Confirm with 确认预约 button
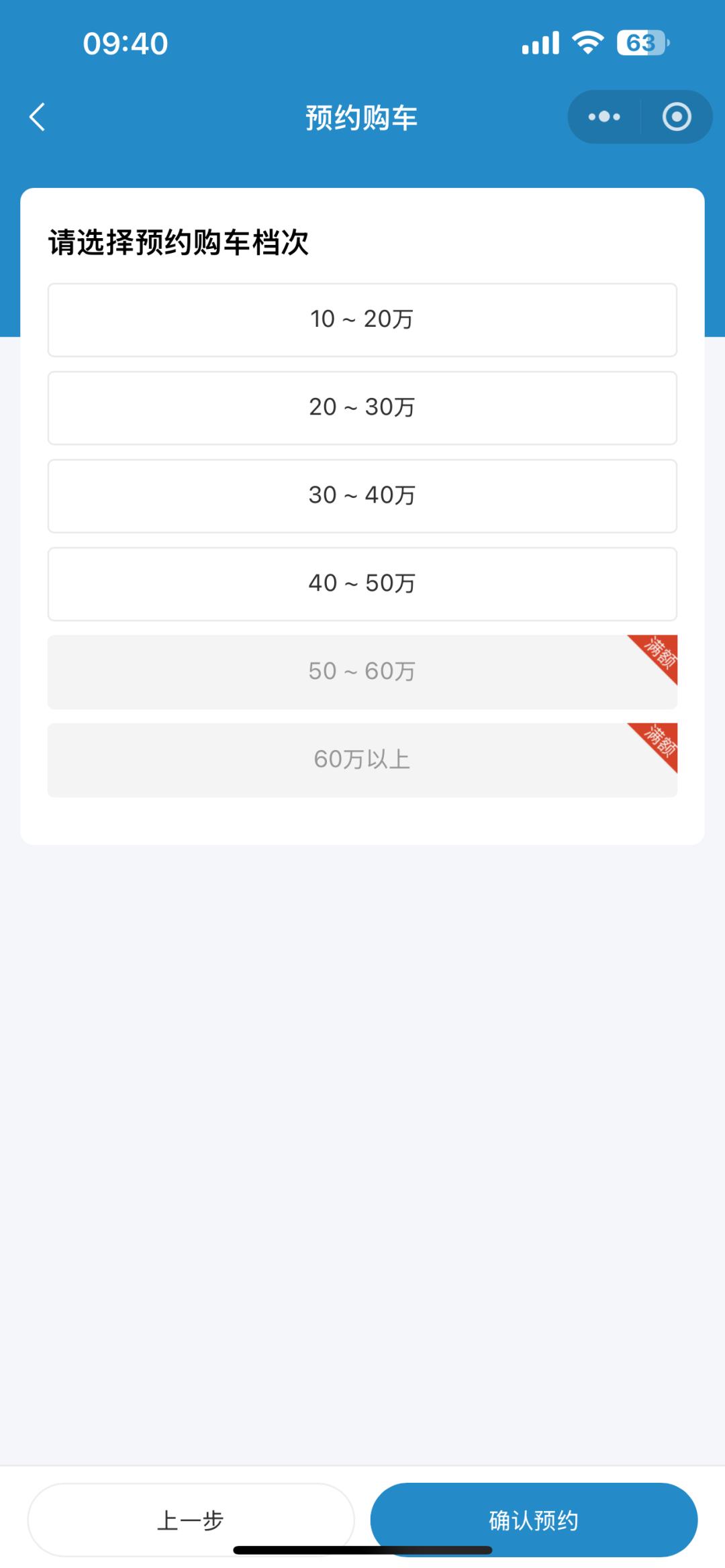This screenshot has height=1568, width=725. (x=534, y=1520)
